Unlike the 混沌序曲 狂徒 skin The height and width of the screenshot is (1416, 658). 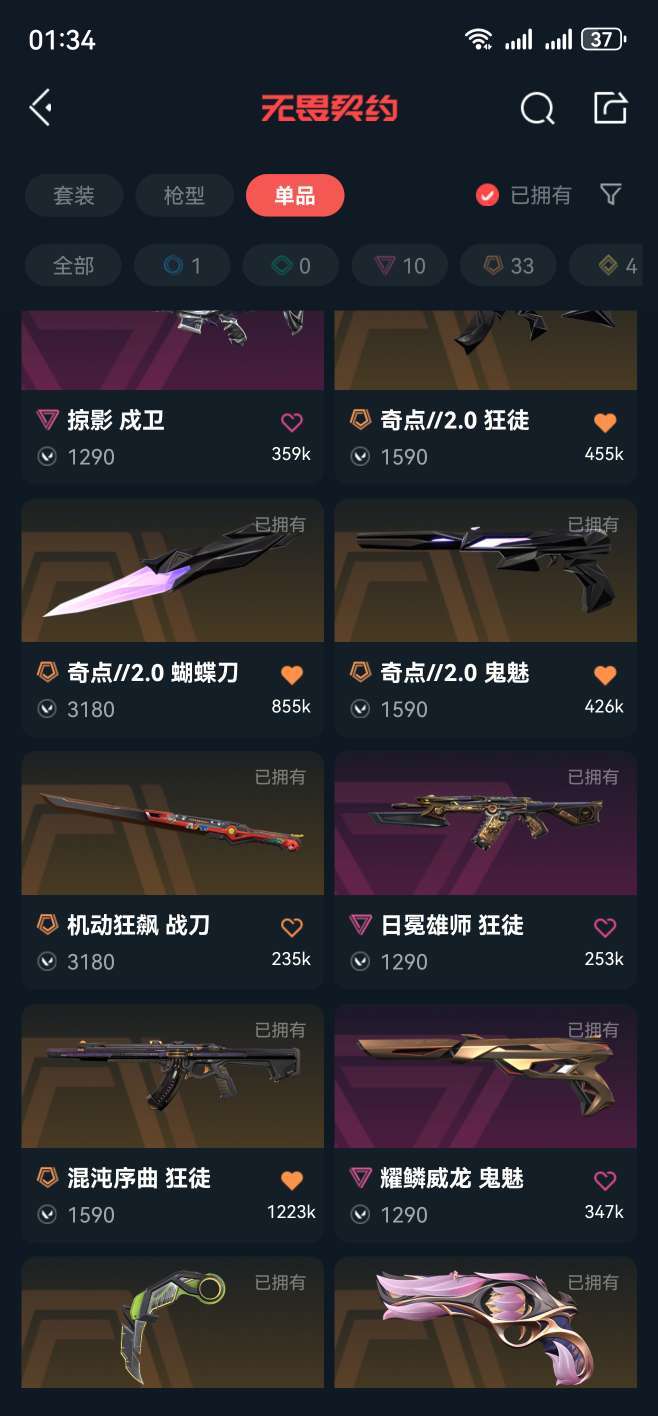click(291, 1180)
